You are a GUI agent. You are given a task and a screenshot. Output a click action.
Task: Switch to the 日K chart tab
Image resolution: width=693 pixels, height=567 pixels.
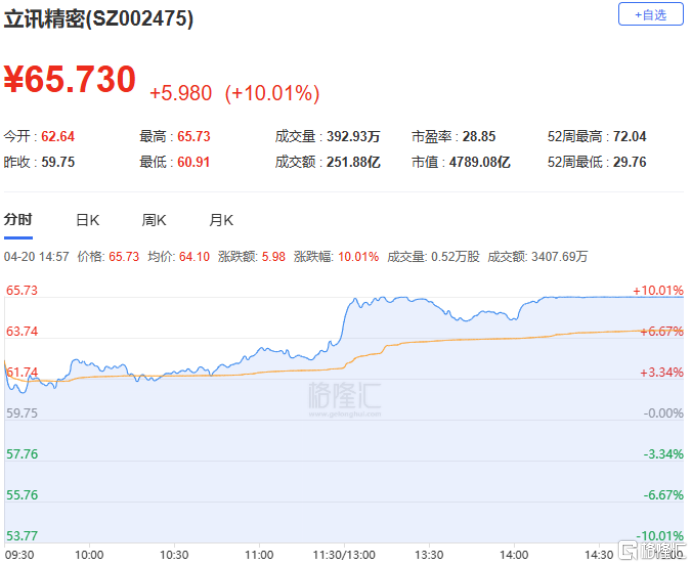pos(87,220)
